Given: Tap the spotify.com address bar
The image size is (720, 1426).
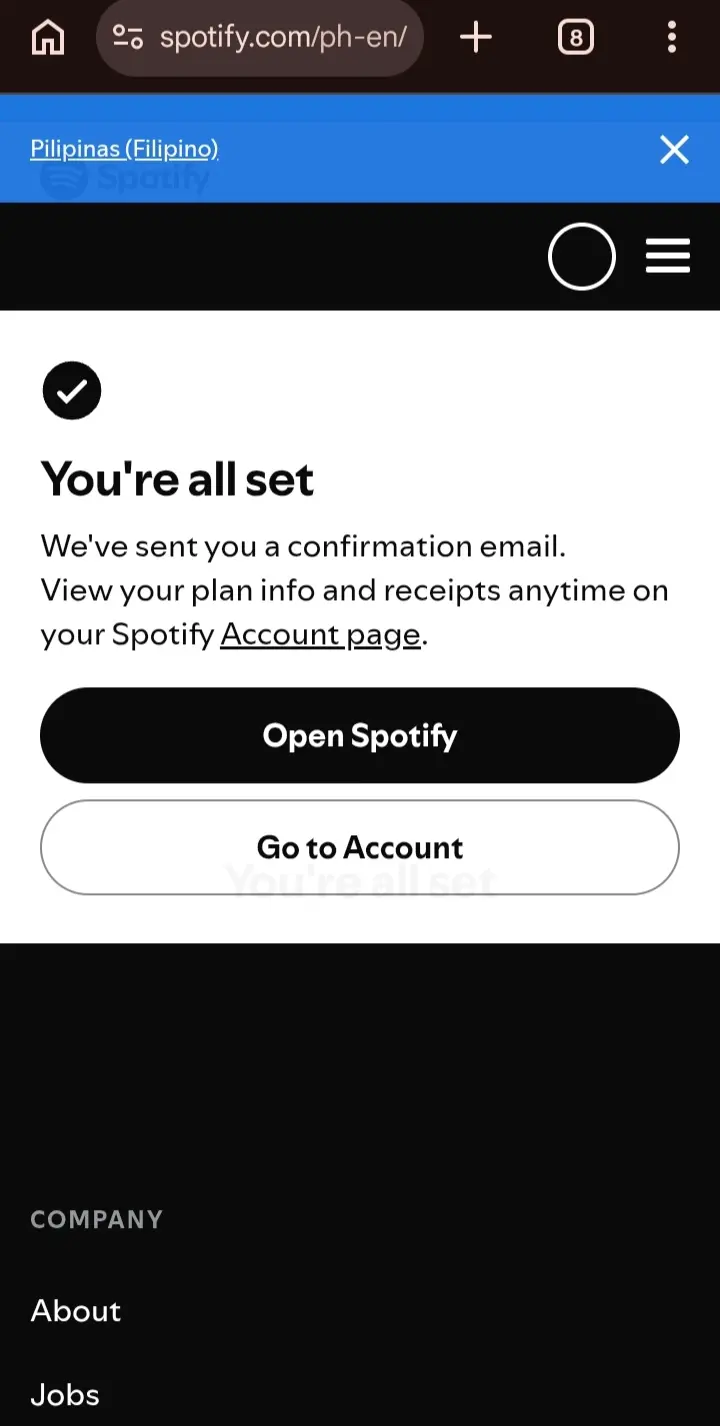Looking at the screenshot, I should (x=260, y=38).
